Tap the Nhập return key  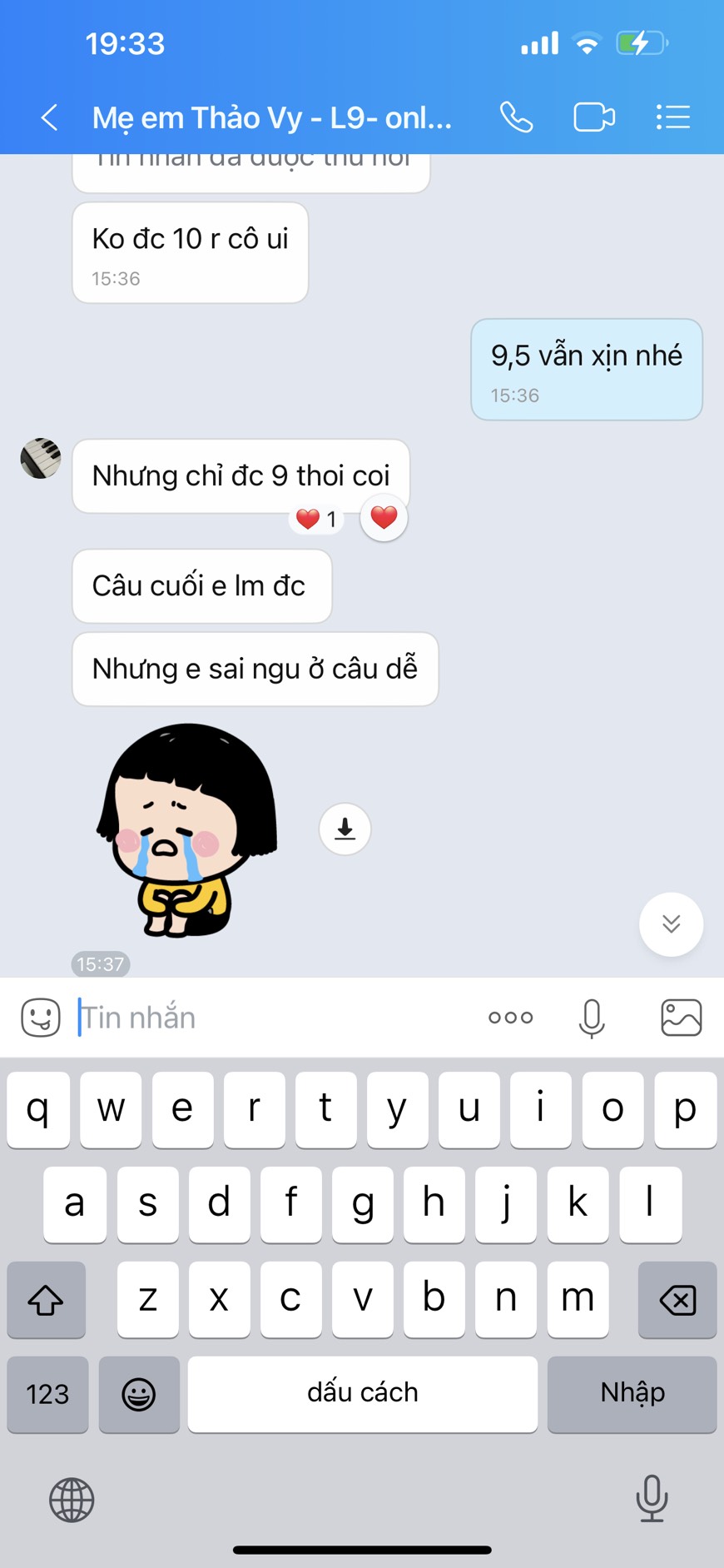[x=632, y=1394]
